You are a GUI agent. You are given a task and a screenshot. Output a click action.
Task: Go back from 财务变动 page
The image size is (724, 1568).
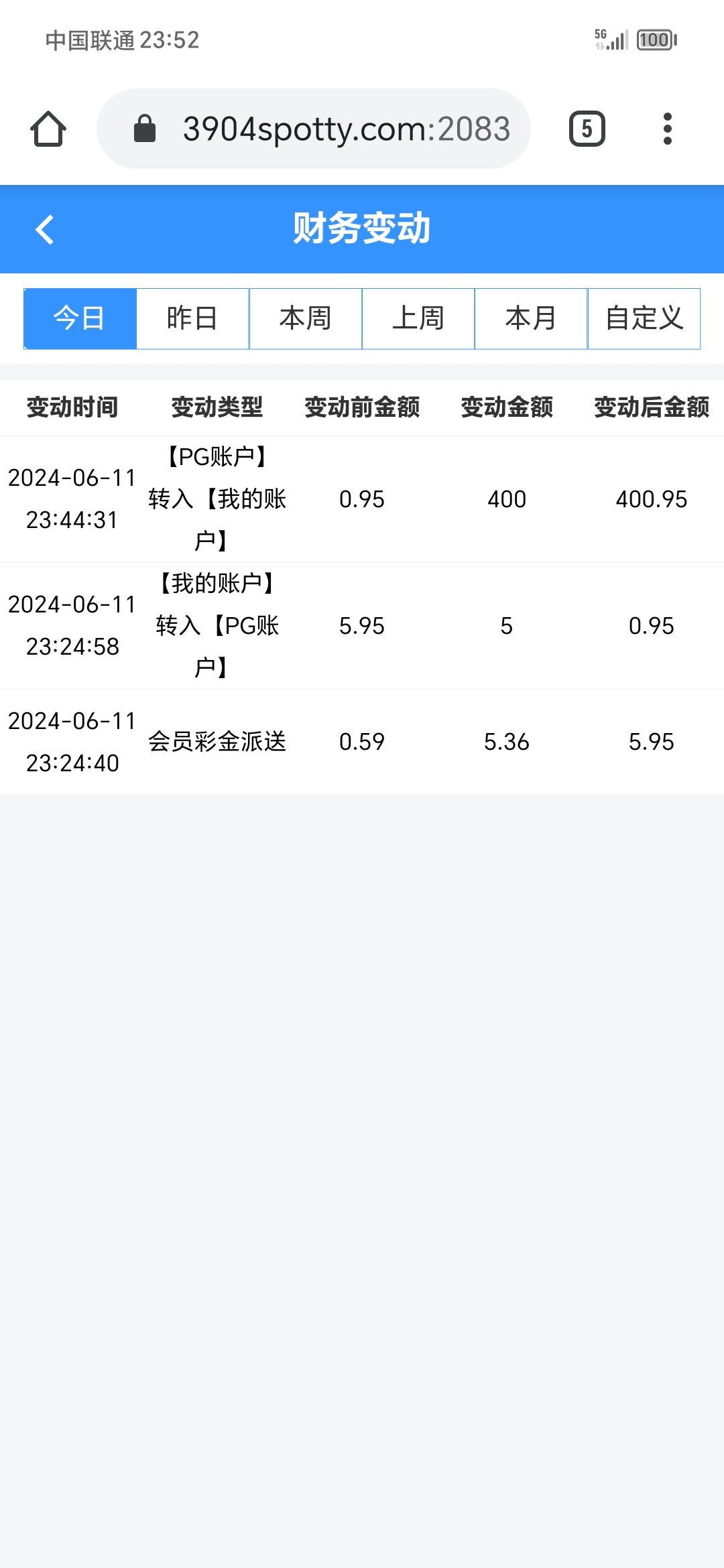tap(45, 230)
